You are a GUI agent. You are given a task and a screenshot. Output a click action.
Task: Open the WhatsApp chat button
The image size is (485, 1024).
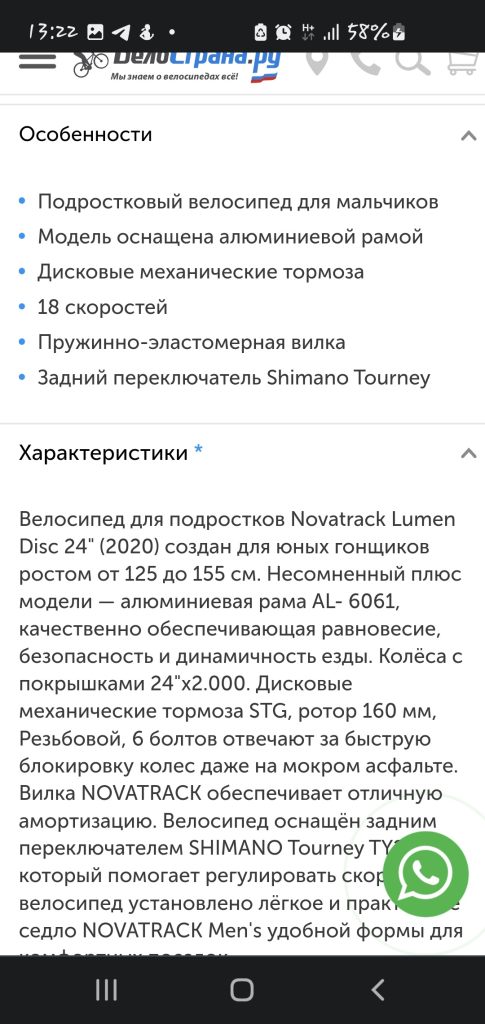426,874
